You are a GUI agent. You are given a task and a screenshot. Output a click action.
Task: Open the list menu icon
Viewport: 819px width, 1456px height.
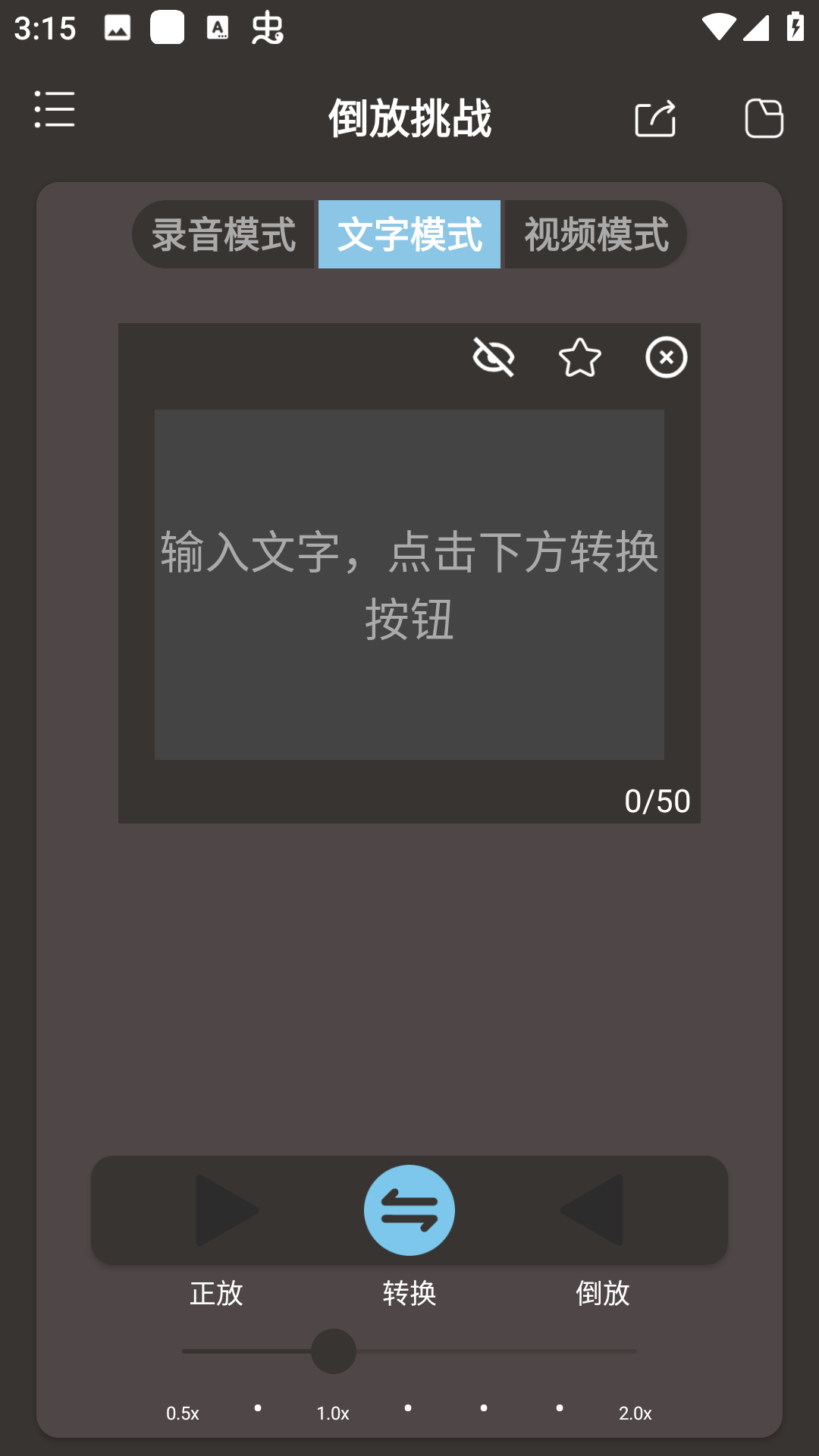[x=55, y=109]
